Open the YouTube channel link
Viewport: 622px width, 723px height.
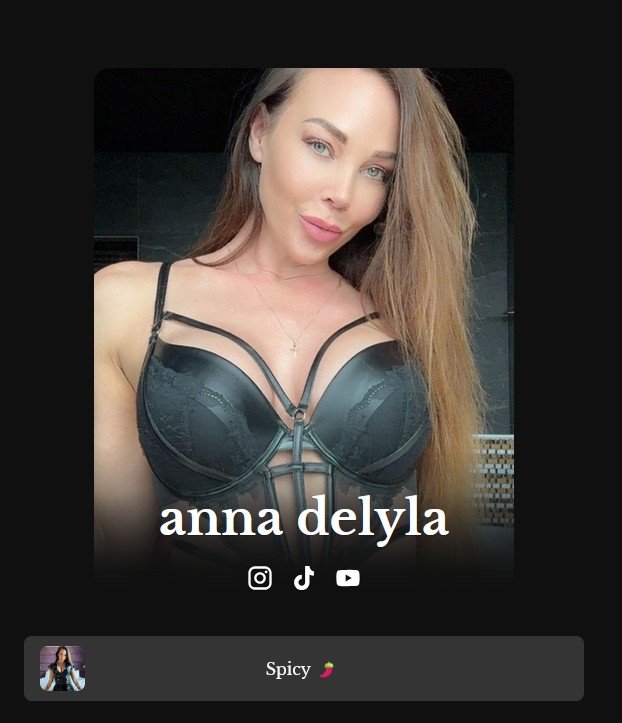click(348, 578)
